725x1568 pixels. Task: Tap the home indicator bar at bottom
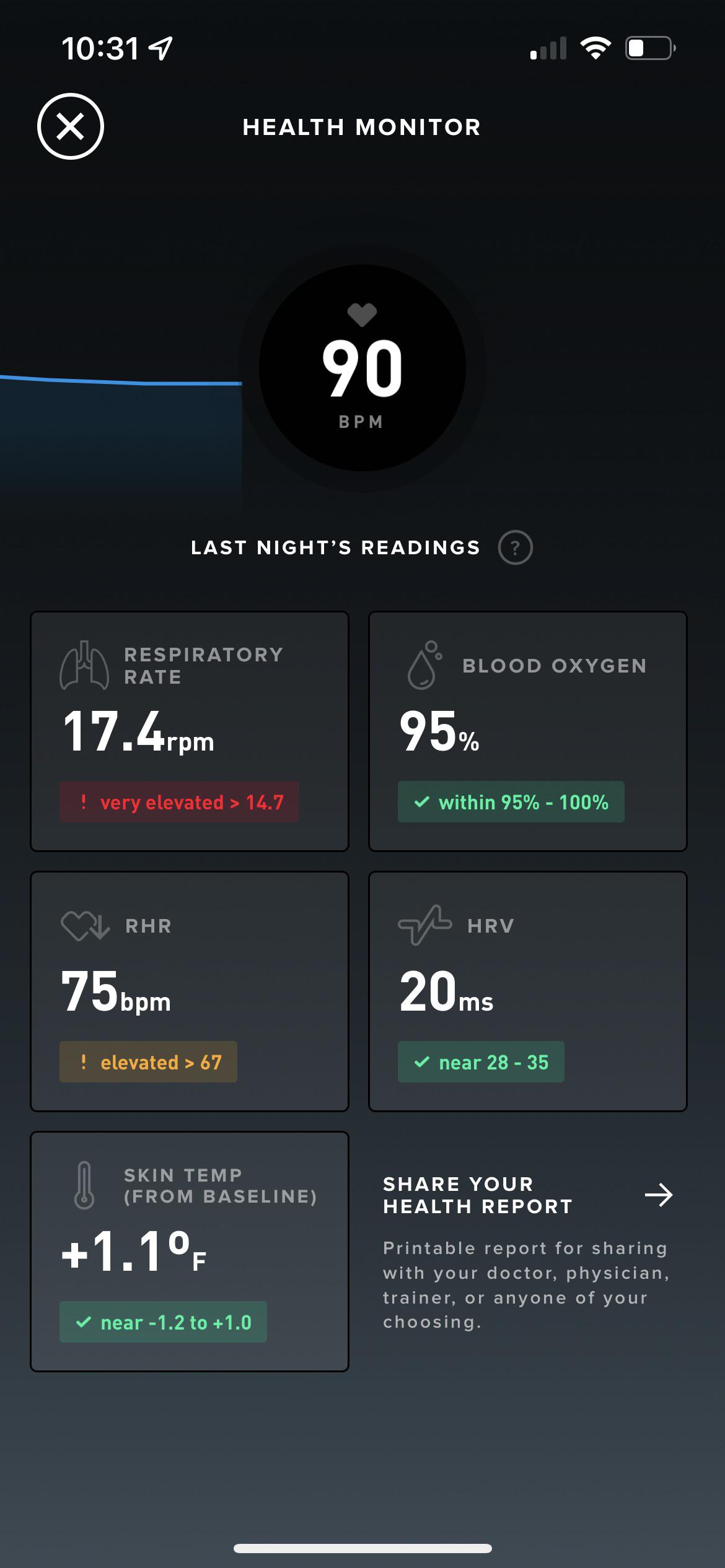pos(362,1548)
